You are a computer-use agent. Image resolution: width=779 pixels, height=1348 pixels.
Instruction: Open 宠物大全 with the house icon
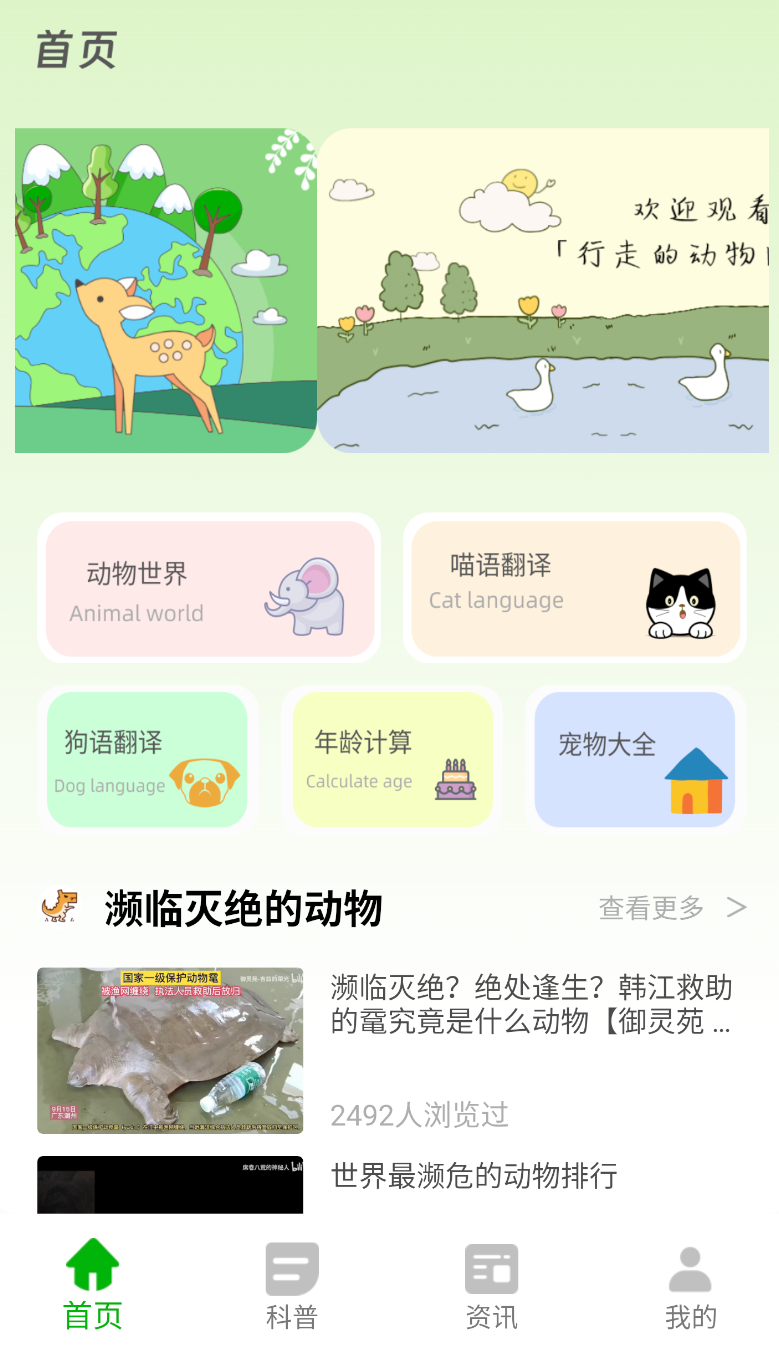pyautogui.click(x=634, y=758)
